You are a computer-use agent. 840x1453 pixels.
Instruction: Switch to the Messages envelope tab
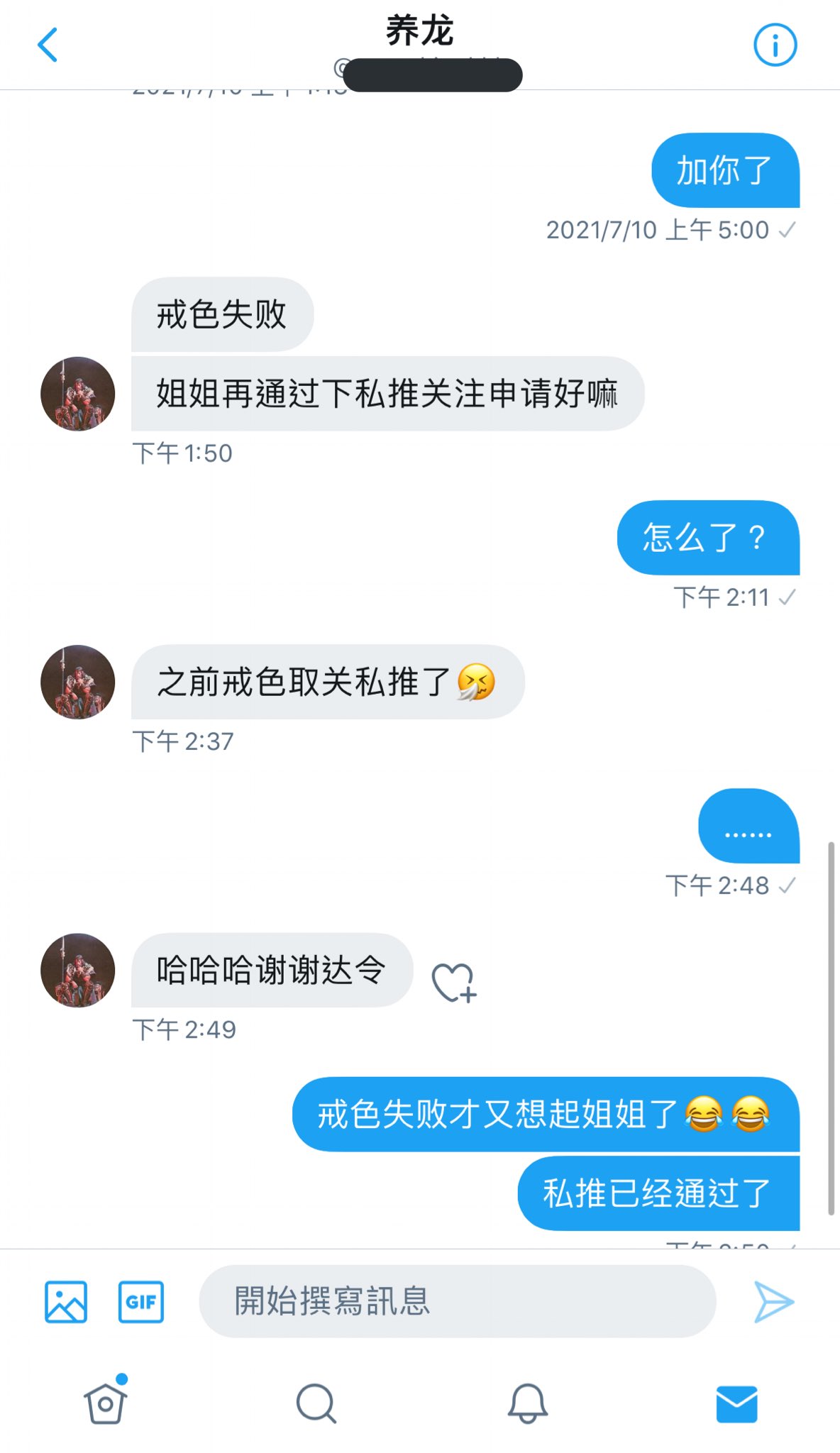[736, 1403]
